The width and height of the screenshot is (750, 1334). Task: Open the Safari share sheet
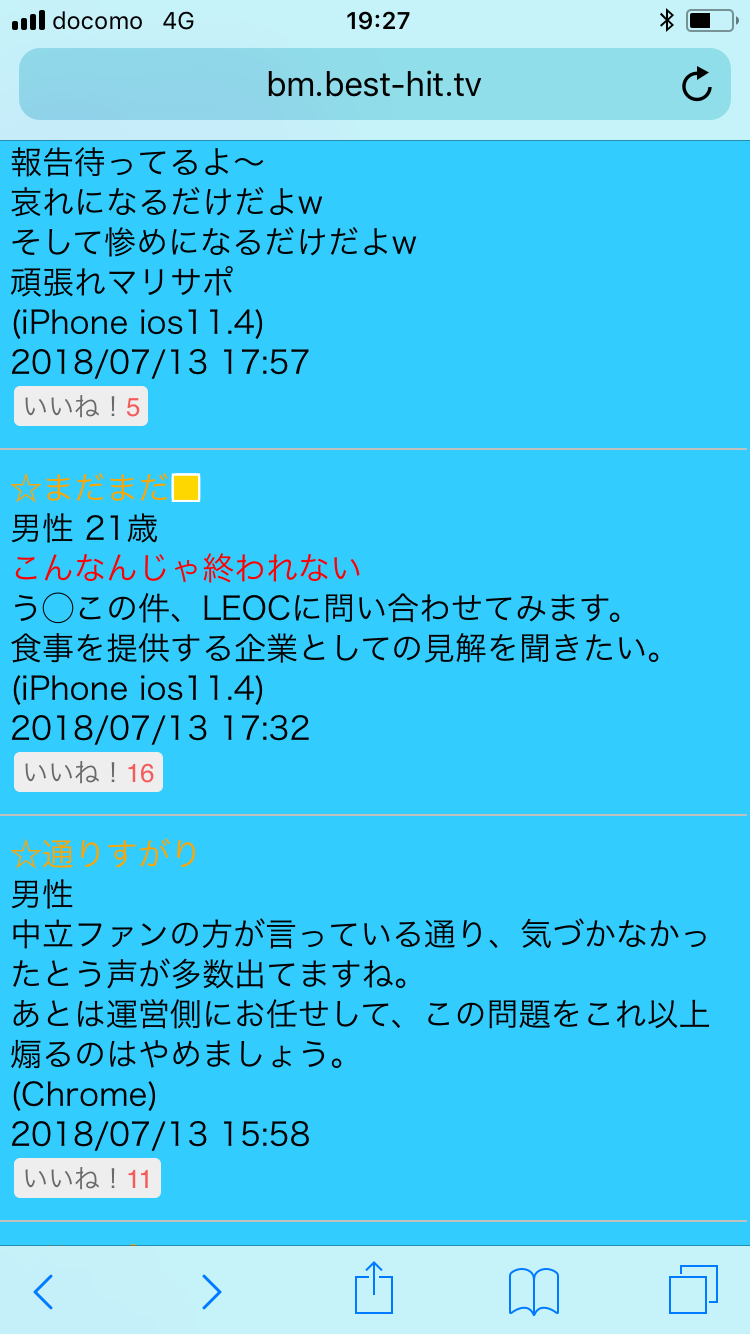click(374, 1289)
